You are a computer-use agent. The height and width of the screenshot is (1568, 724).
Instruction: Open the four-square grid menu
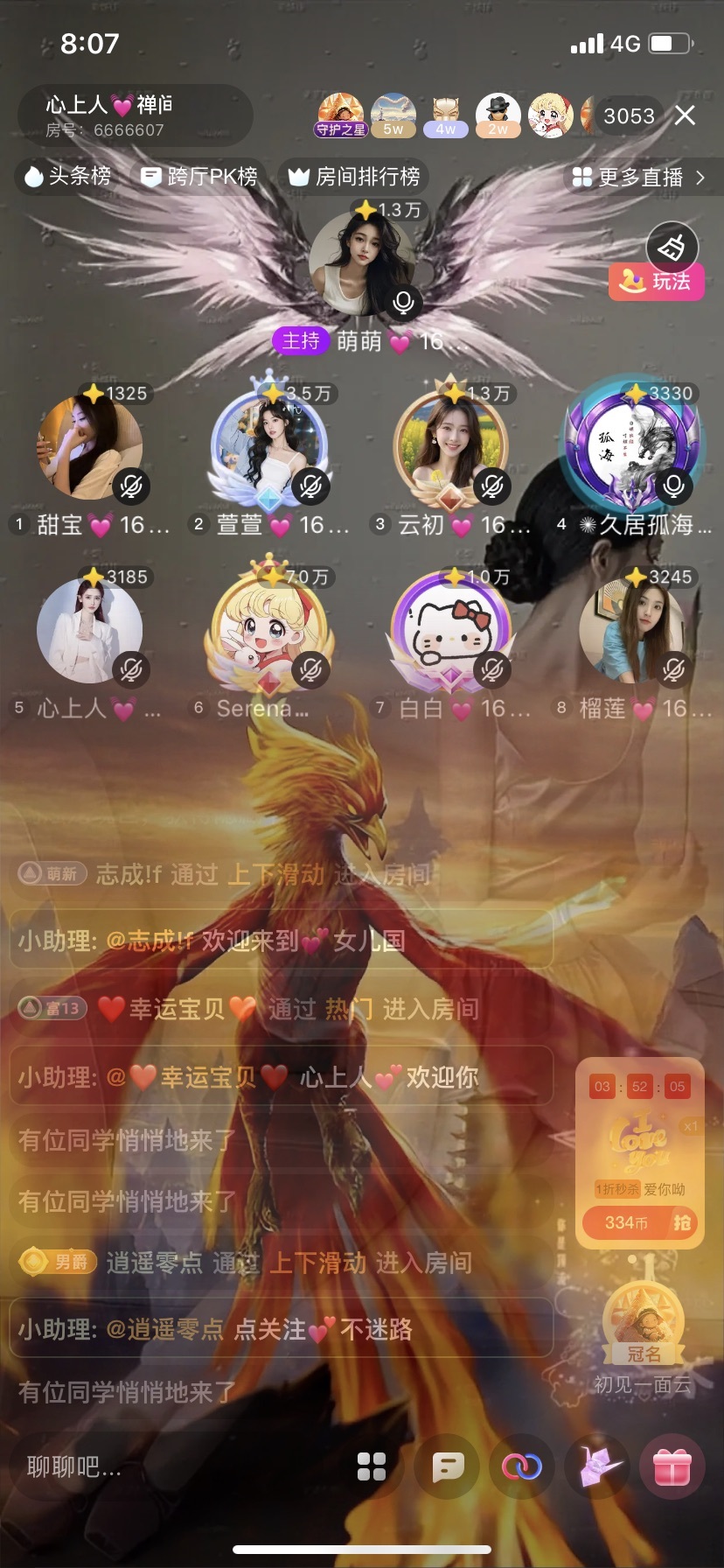(x=372, y=1467)
